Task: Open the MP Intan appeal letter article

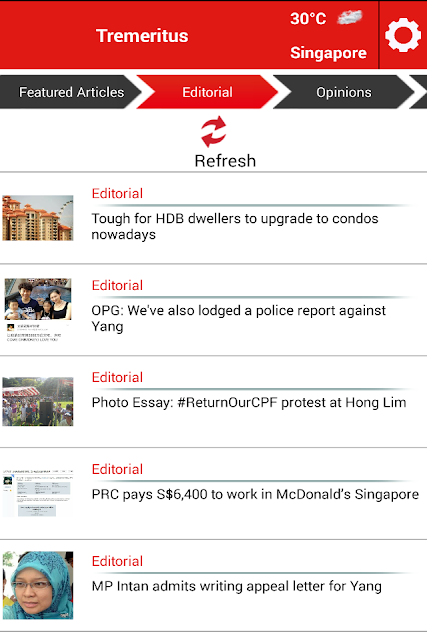Action: 214,585
